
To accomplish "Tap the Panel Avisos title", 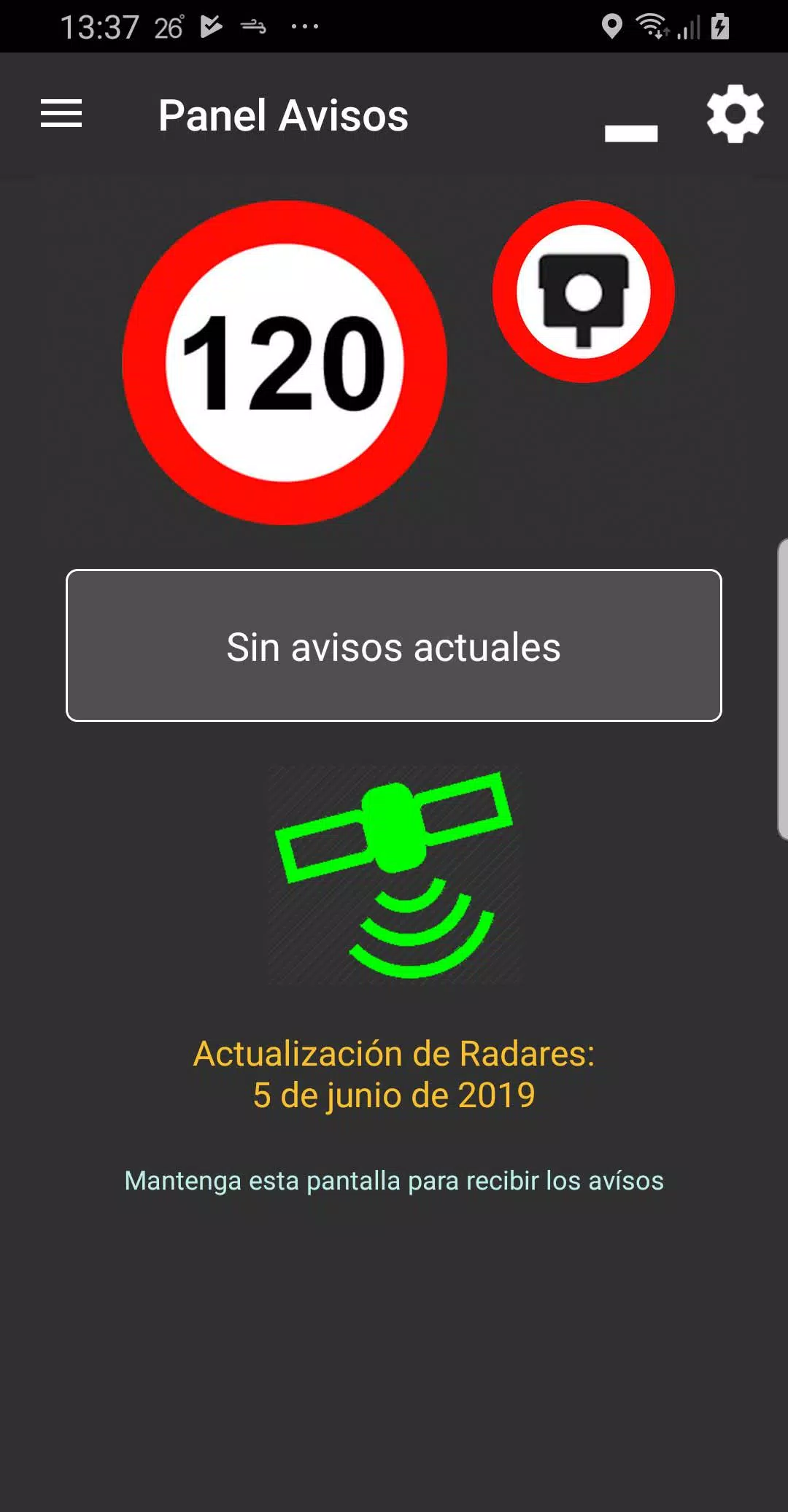I will (x=283, y=115).
